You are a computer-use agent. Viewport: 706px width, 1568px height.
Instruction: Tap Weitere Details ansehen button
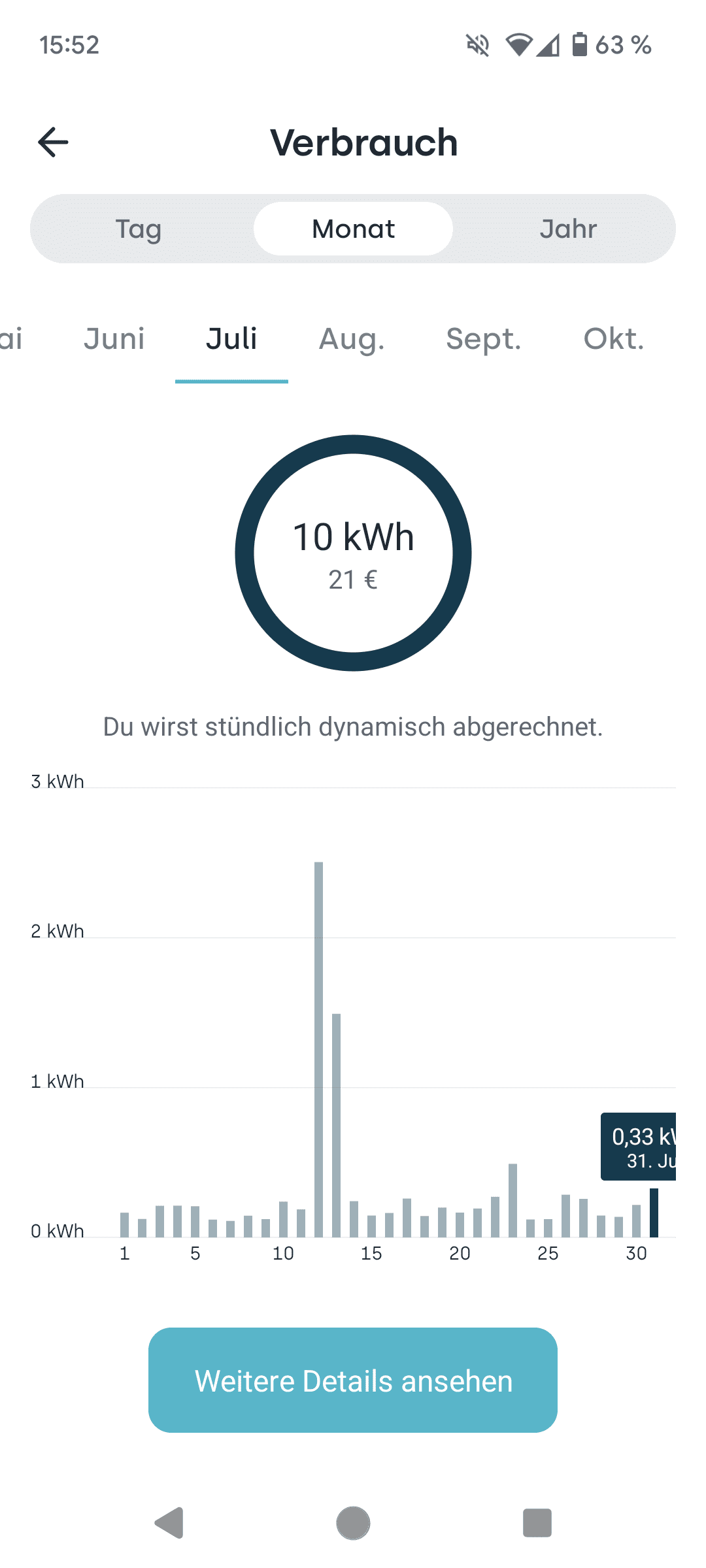click(x=353, y=1380)
